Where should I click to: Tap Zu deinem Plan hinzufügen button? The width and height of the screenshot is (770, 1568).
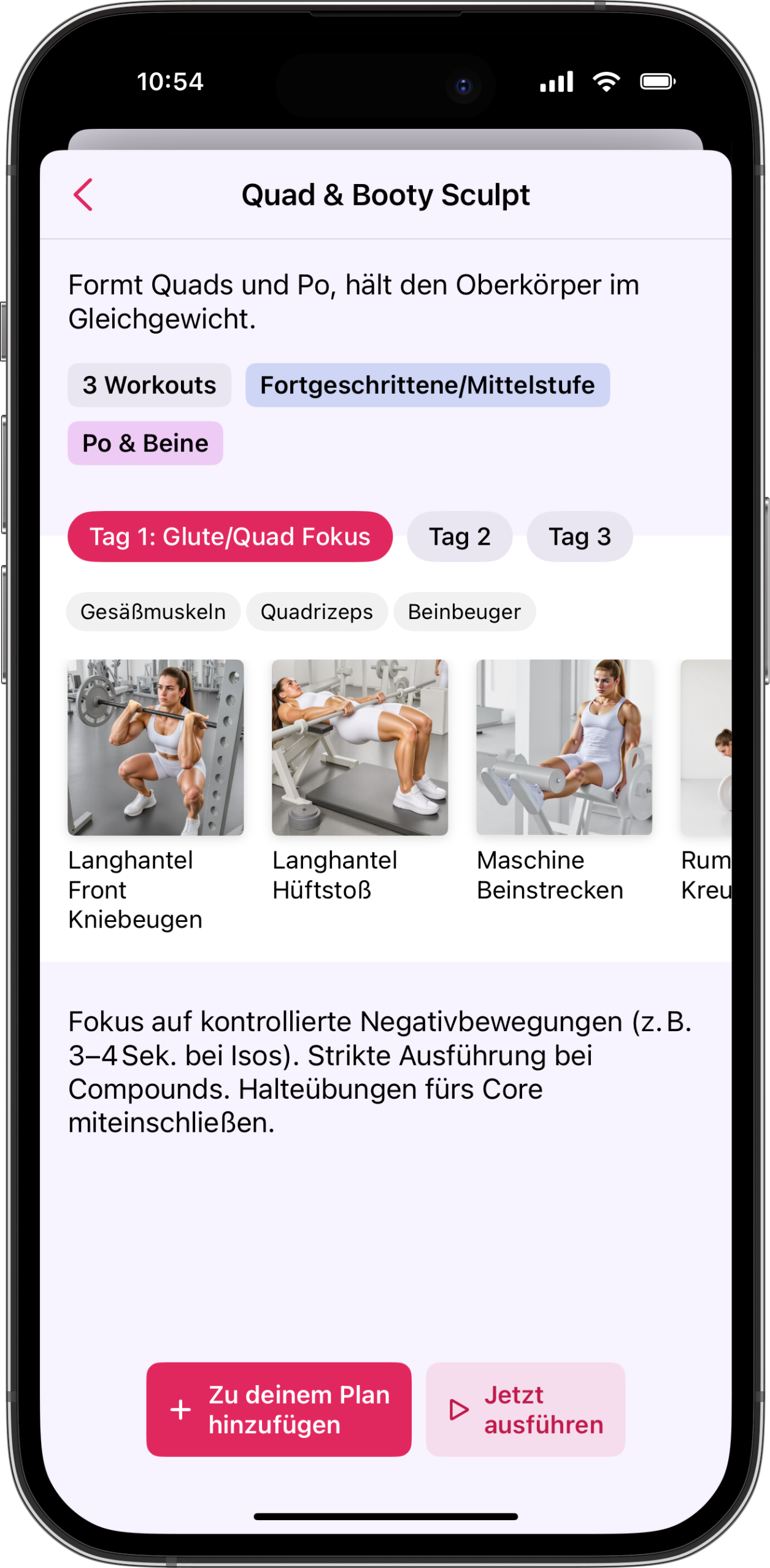[279, 1410]
